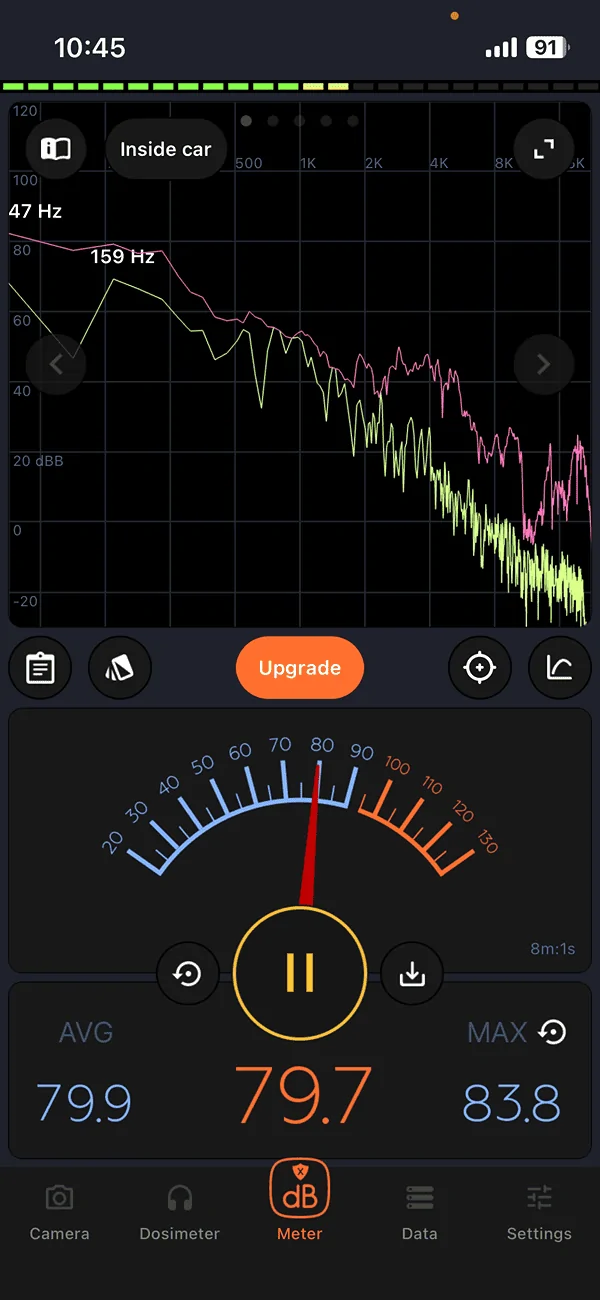This screenshot has height=1300, width=600.
Task: Reset the MAX reading
Action: tap(552, 1032)
